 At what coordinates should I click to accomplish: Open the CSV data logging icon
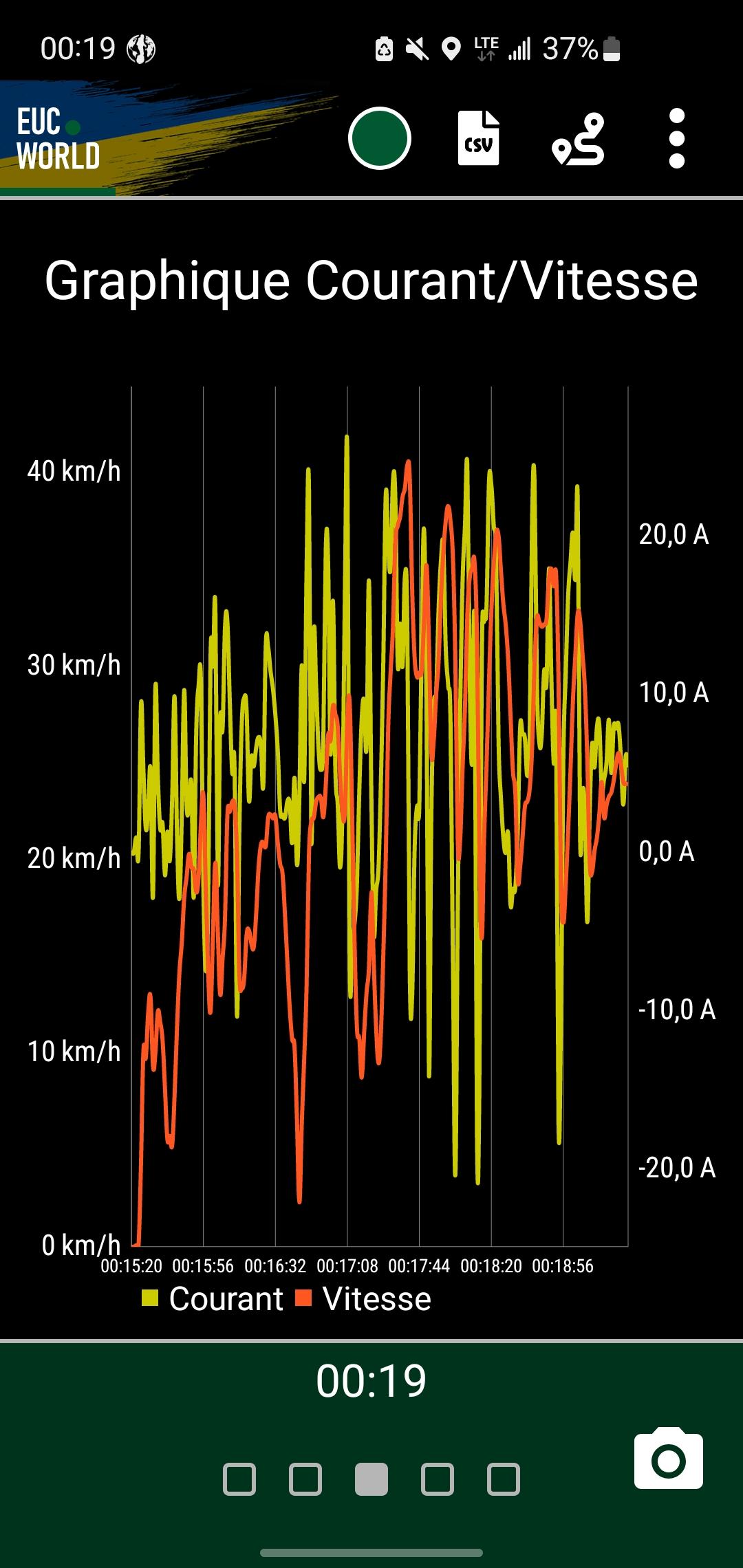pyautogui.click(x=479, y=138)
